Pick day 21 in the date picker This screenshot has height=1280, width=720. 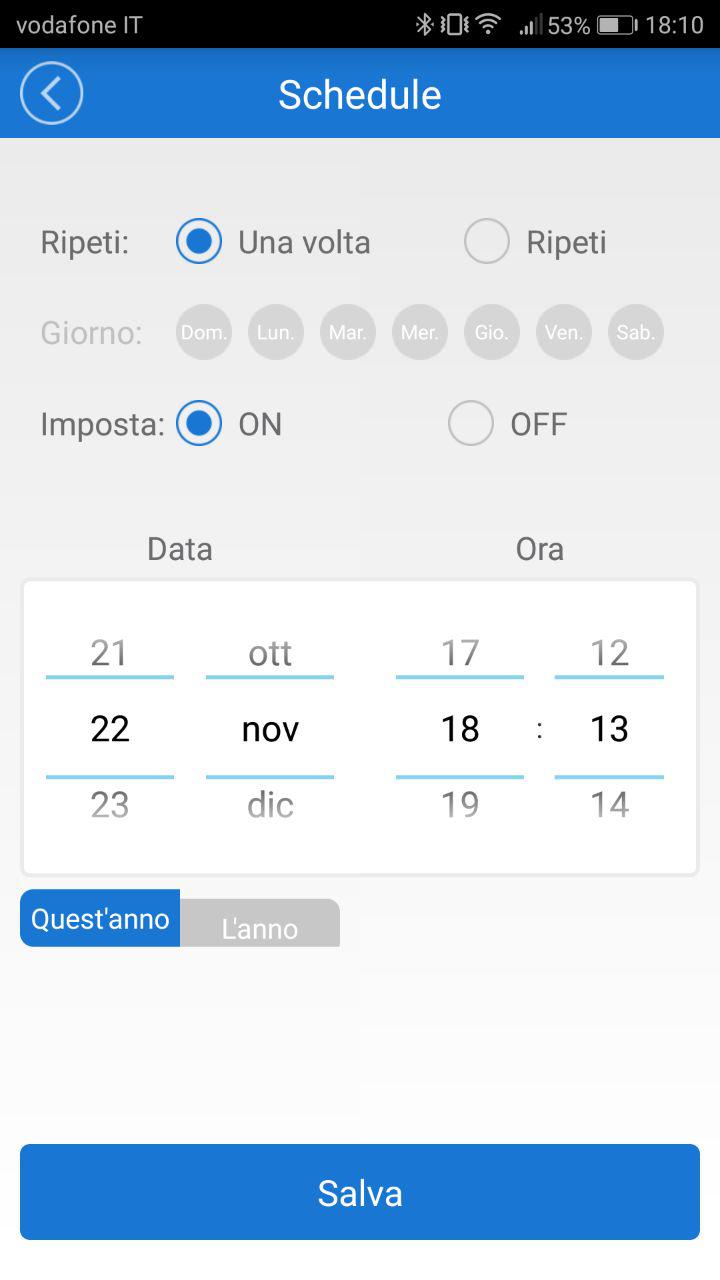pyautogui.click(x=110, y=653)
